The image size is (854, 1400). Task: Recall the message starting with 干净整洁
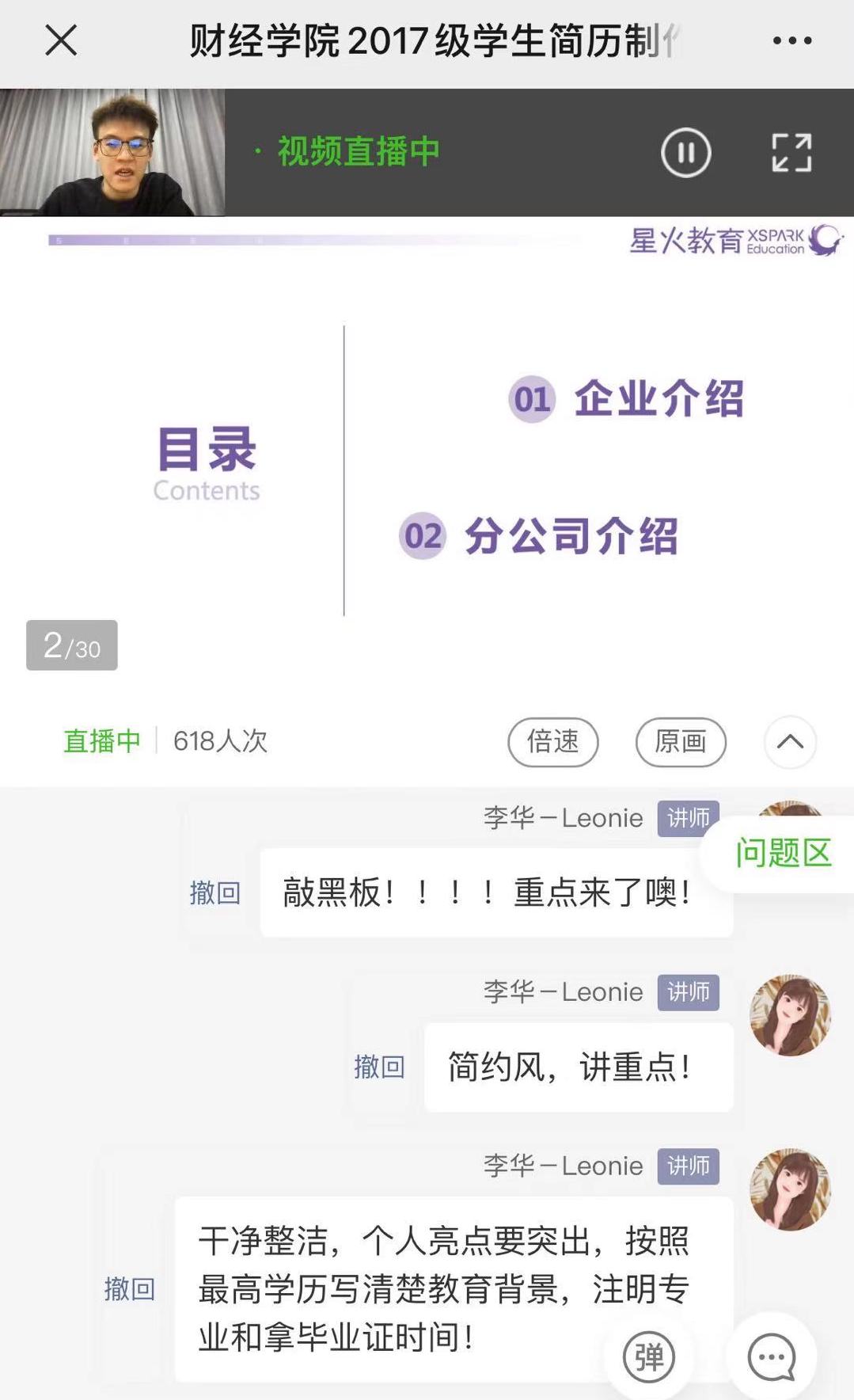pyautogui.click(x=129, y=1289)
